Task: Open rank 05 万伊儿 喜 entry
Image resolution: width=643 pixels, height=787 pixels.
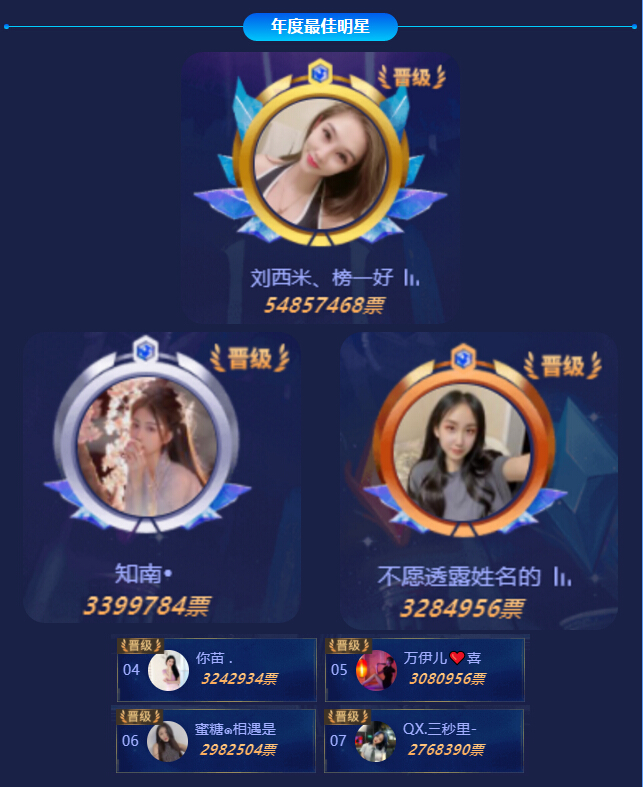Action: (424, 670)
